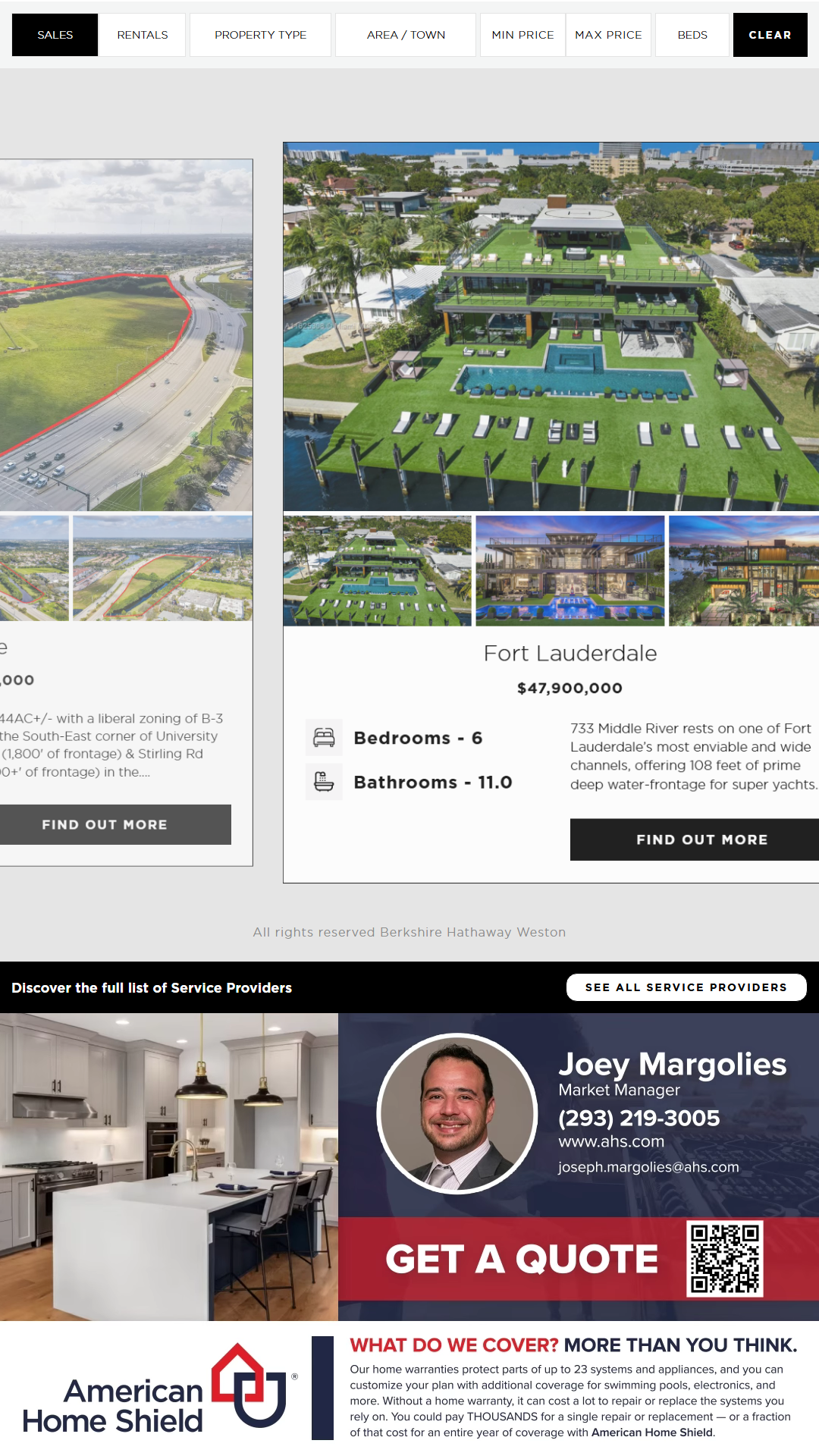
Task: Select the Sales filter tab
Action: (55, 35)
